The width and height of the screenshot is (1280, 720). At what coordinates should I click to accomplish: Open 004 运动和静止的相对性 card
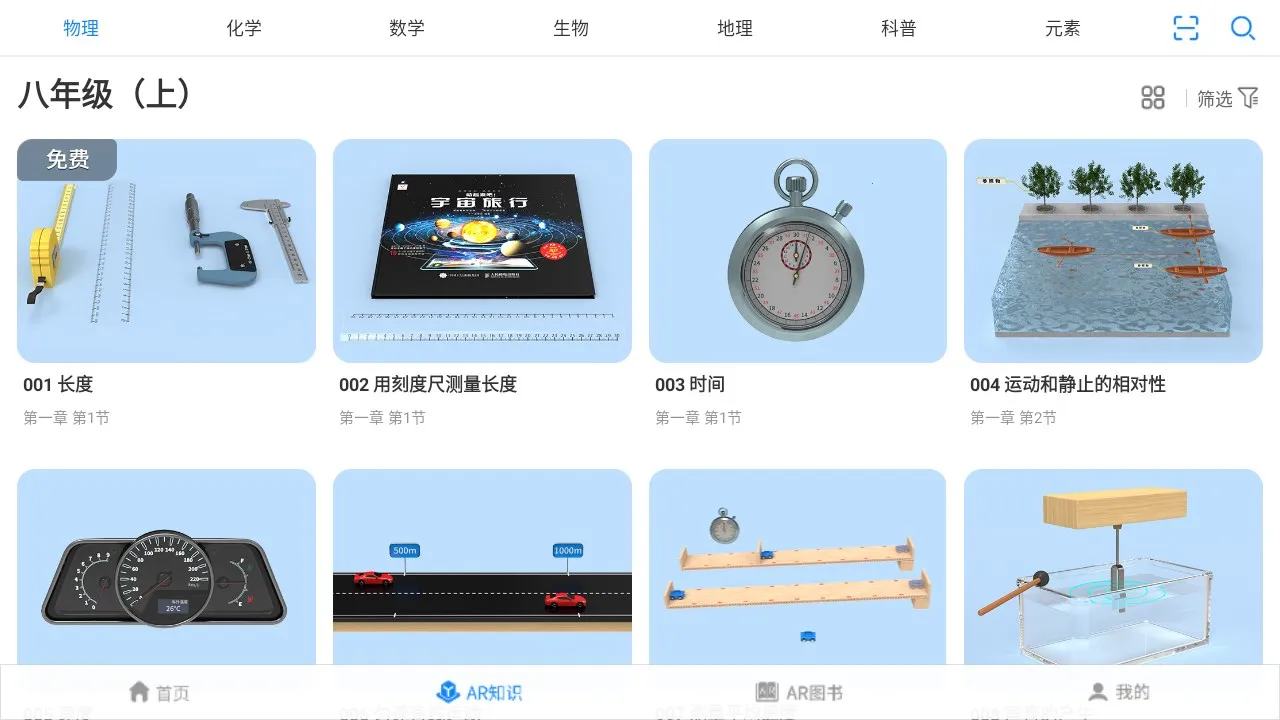[1113, 251]
